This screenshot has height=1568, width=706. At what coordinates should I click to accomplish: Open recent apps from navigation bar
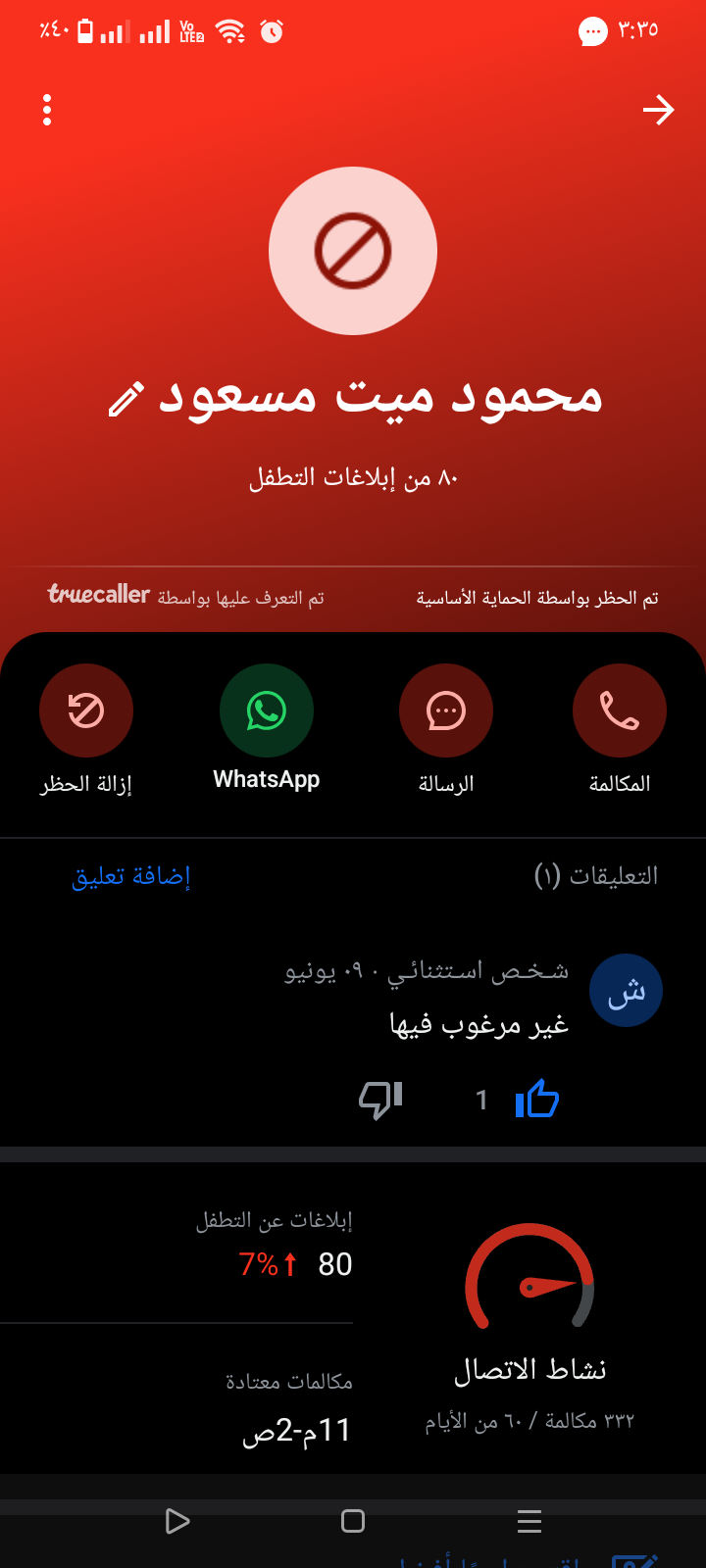(529, 1521)
